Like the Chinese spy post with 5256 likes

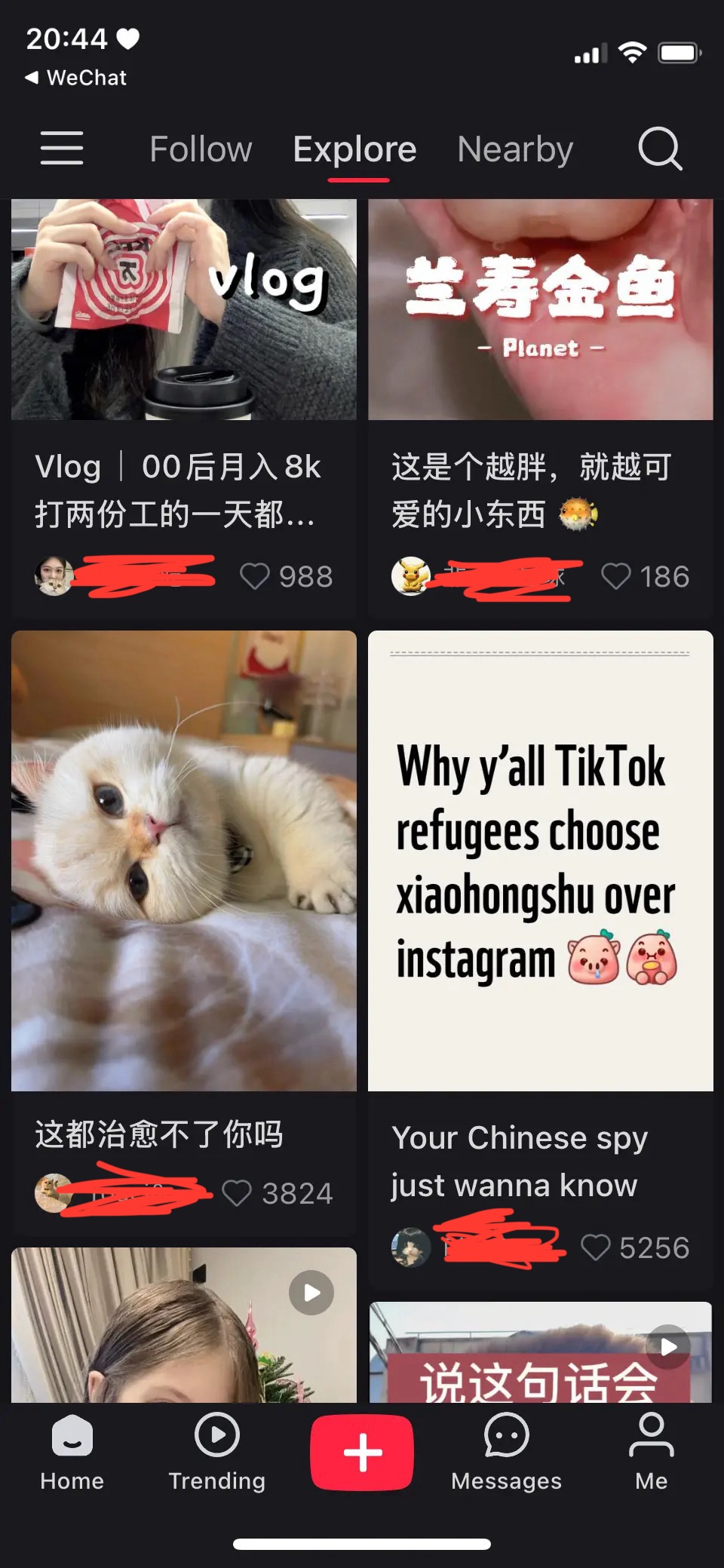click(595, 1247)
